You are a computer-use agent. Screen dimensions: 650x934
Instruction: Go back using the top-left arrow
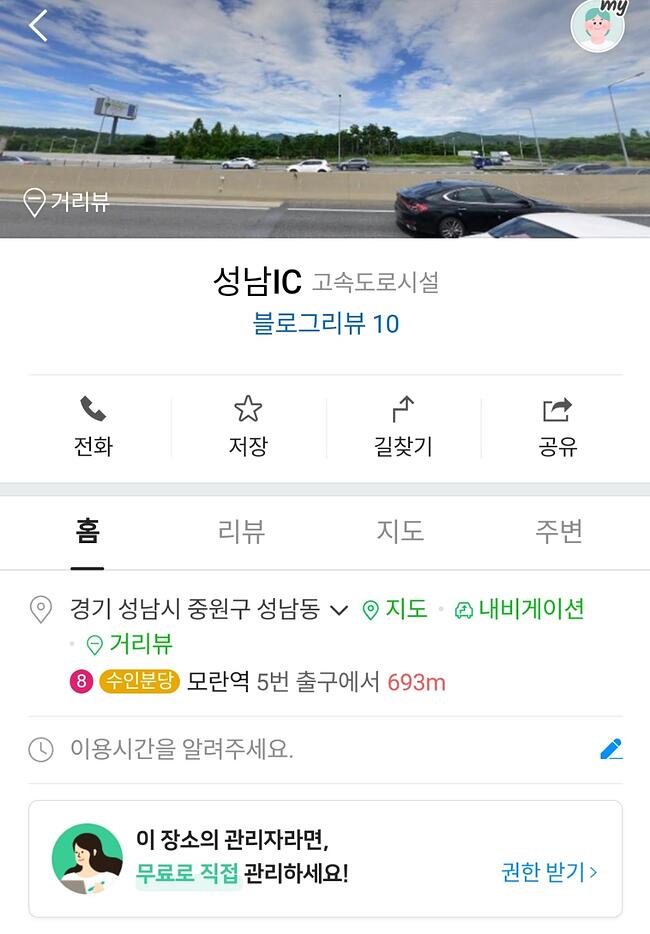[38, 26]
